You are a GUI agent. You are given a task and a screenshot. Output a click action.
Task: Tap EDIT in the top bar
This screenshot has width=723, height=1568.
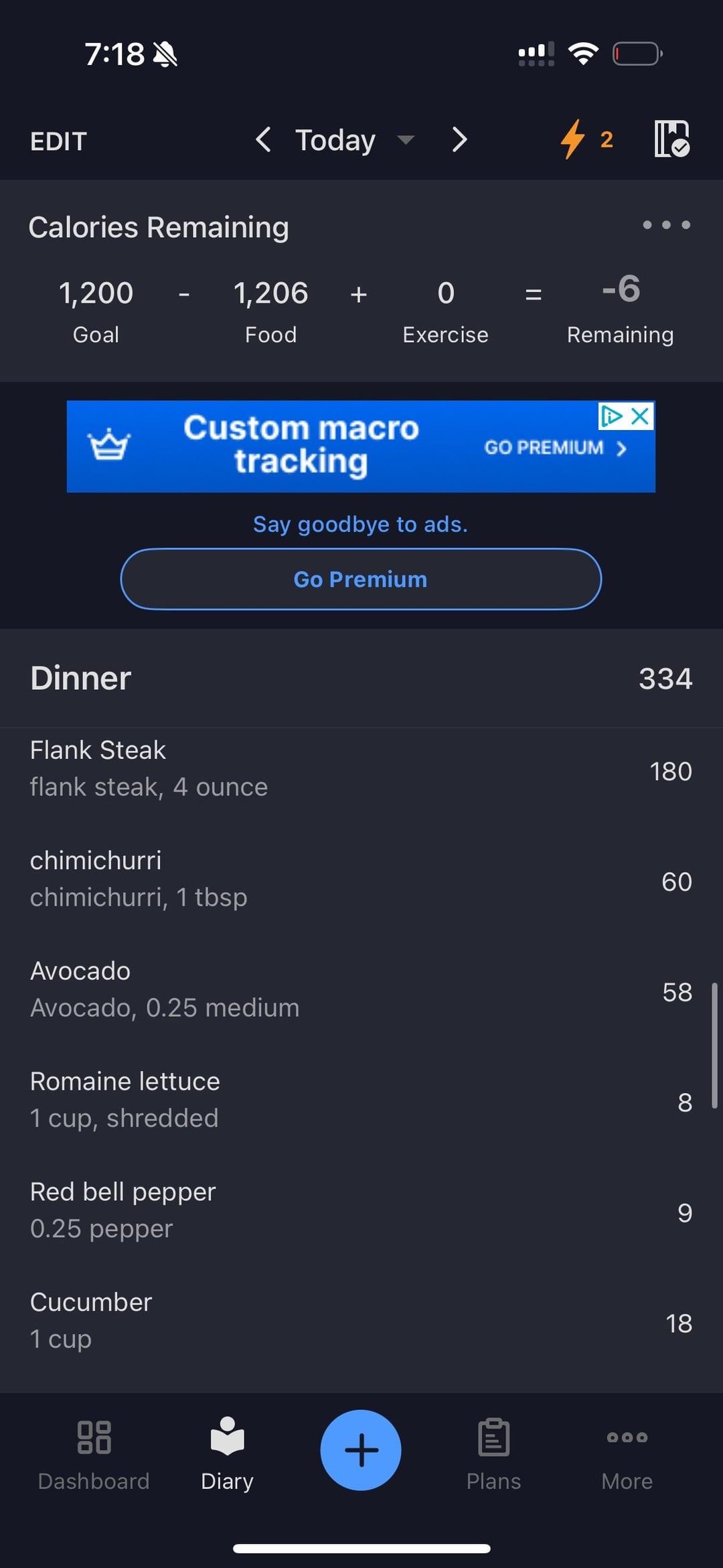coord(58,141)
